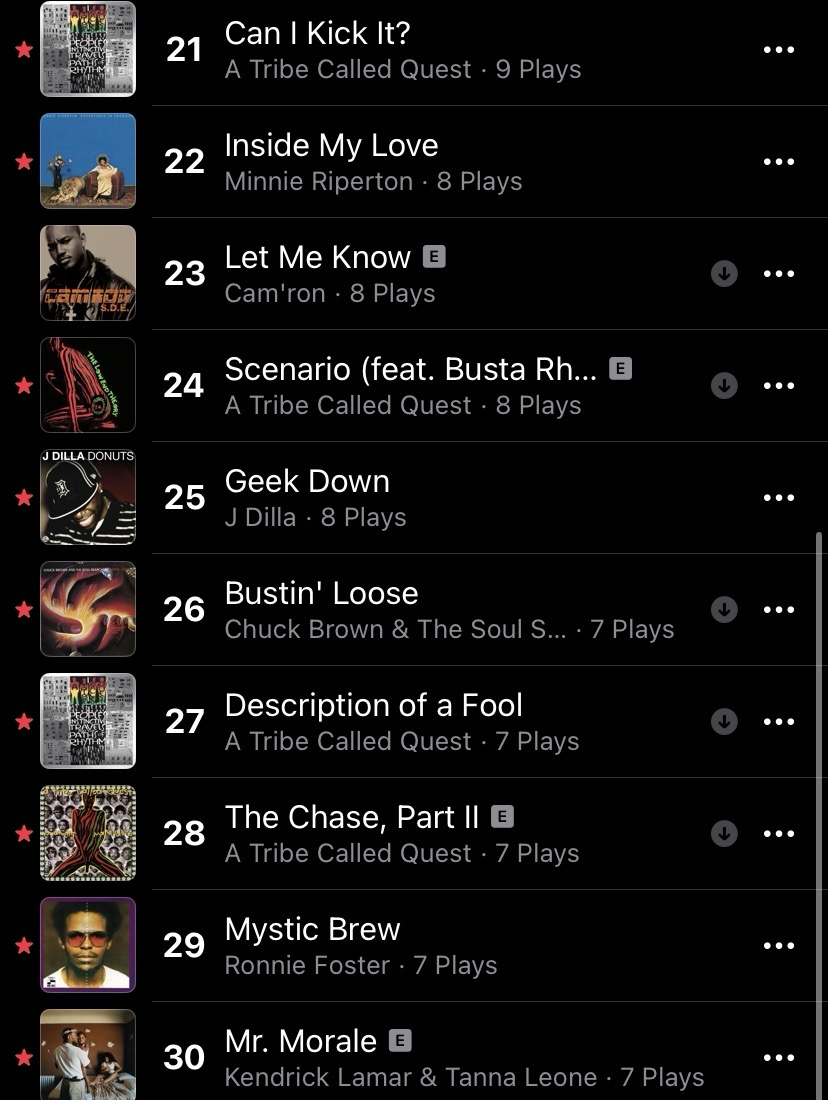The width and height of the screenshot is (828, 1100).
Task: Download Description of a Fool
Action: point(724,722)
